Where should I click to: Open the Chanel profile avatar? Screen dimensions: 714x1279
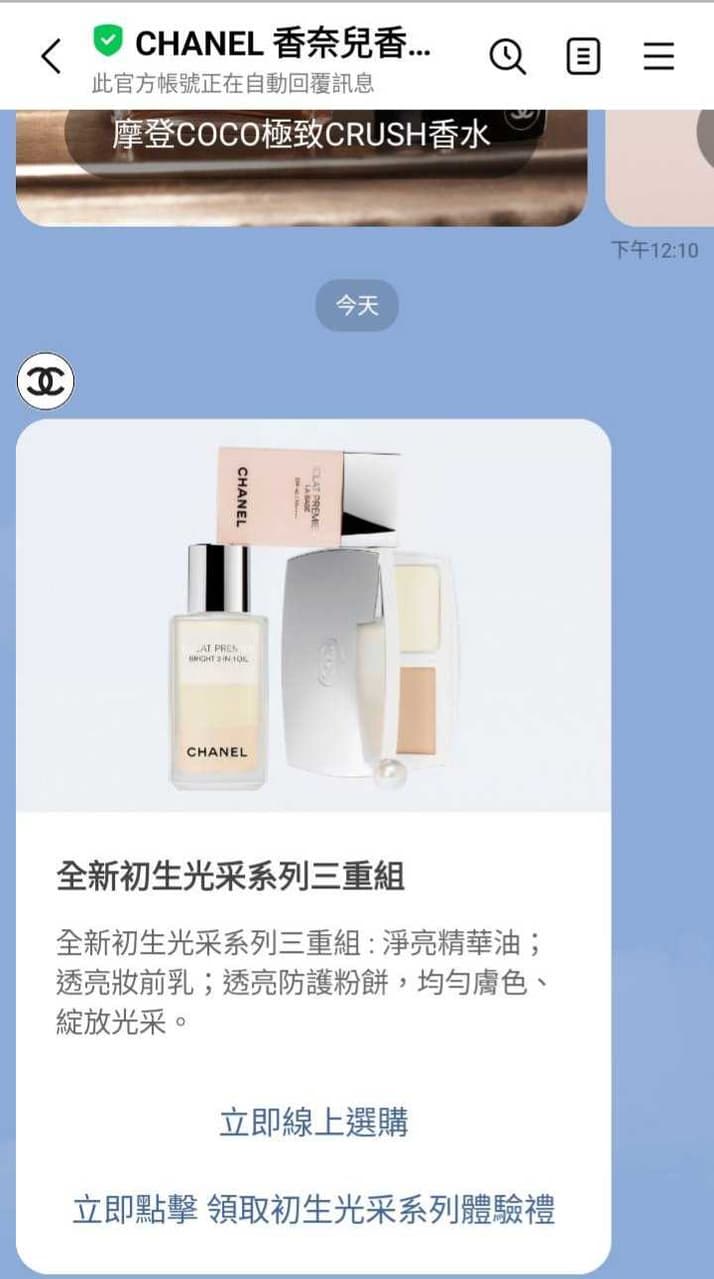tap(46, 381)
